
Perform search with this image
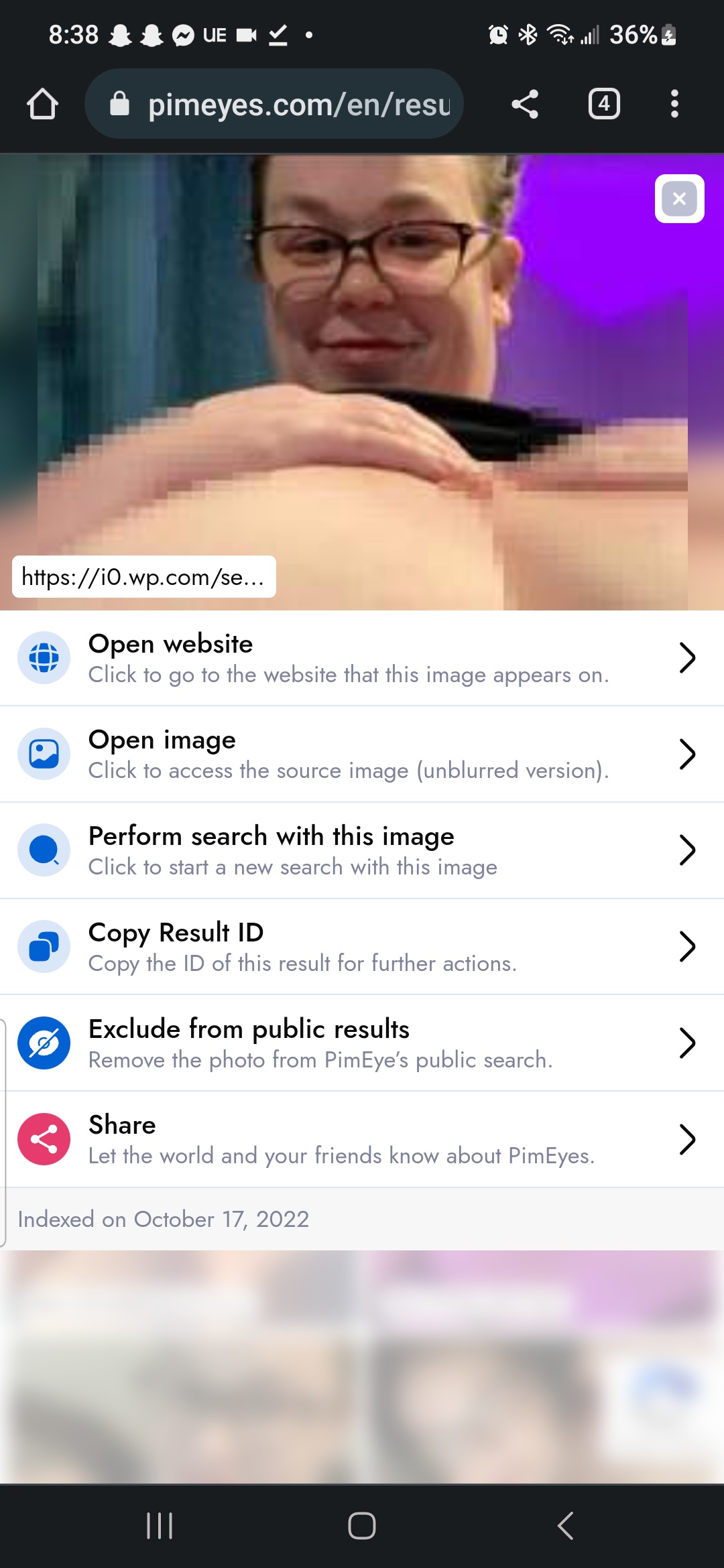pos(362,851)
